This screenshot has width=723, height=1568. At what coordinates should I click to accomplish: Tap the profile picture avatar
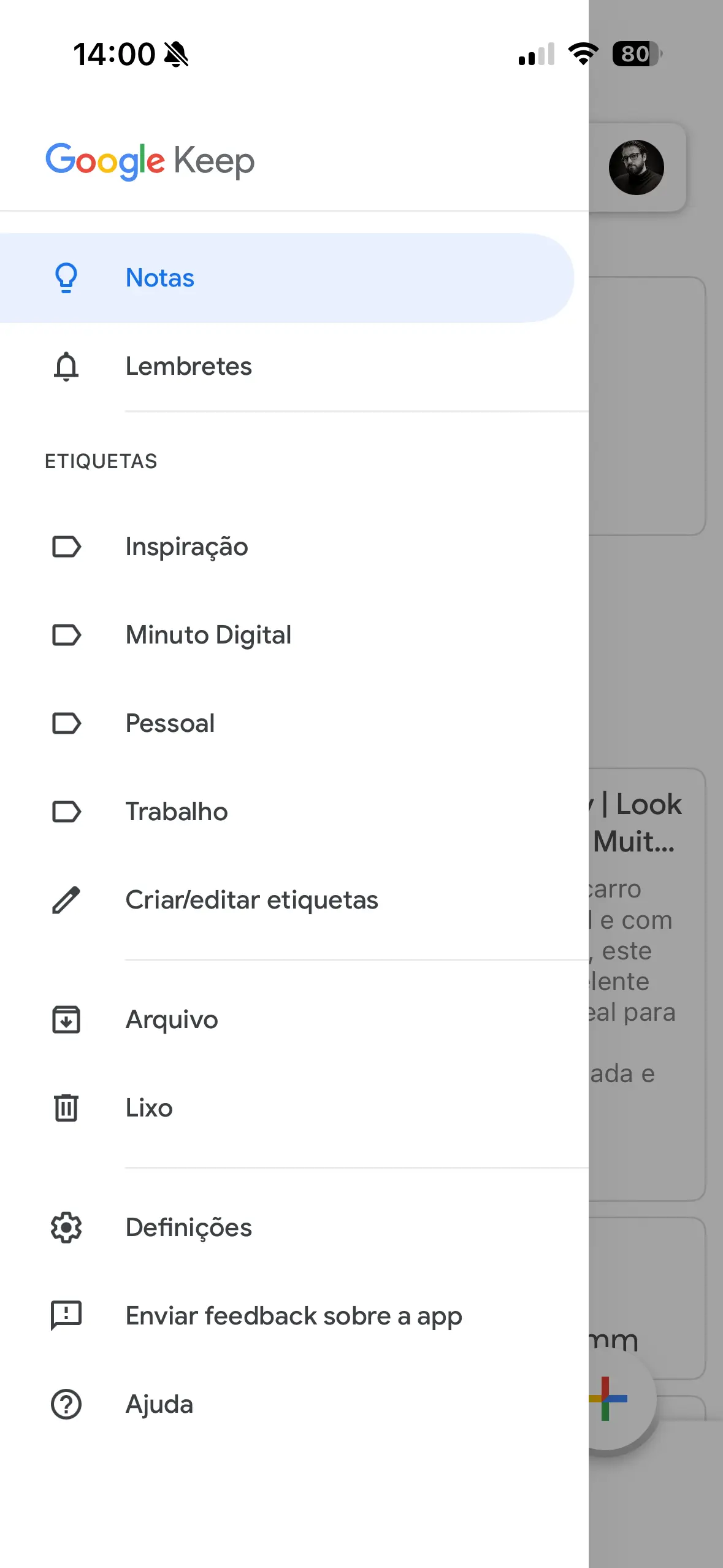pyautogui.click(x=637, y=168)
